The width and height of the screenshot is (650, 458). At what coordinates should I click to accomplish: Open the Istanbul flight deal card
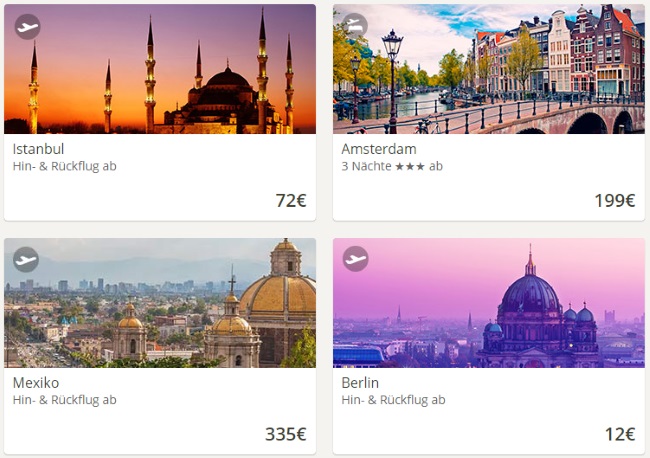[x=160, y=112]
